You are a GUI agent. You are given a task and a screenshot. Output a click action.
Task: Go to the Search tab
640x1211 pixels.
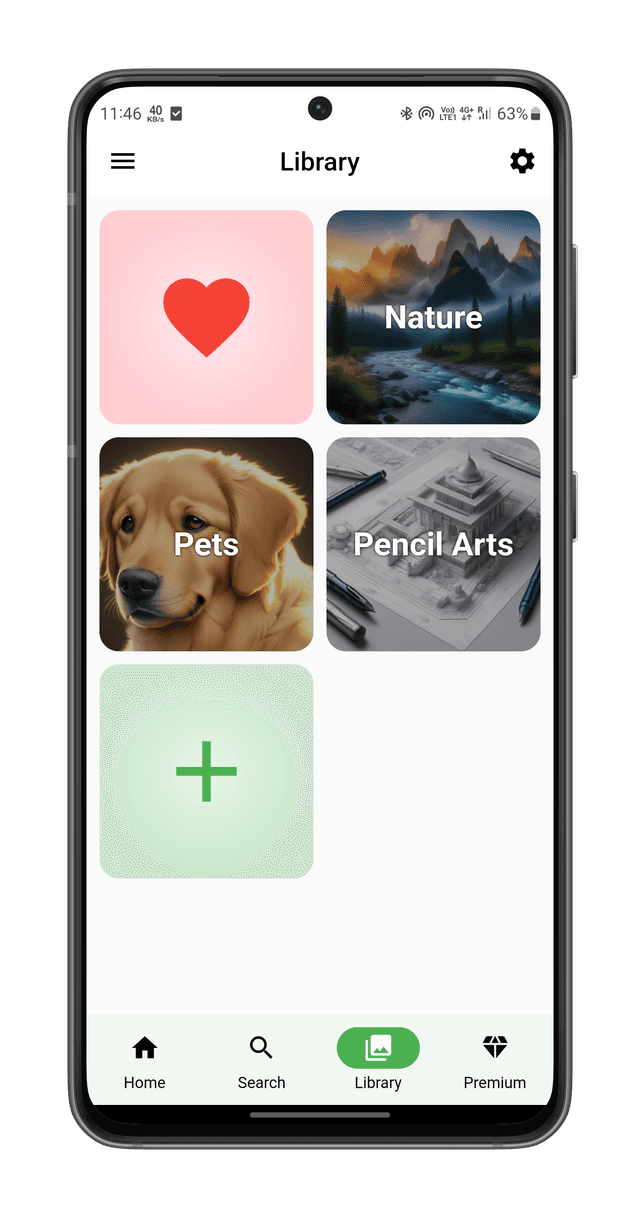pos(261,1062)
